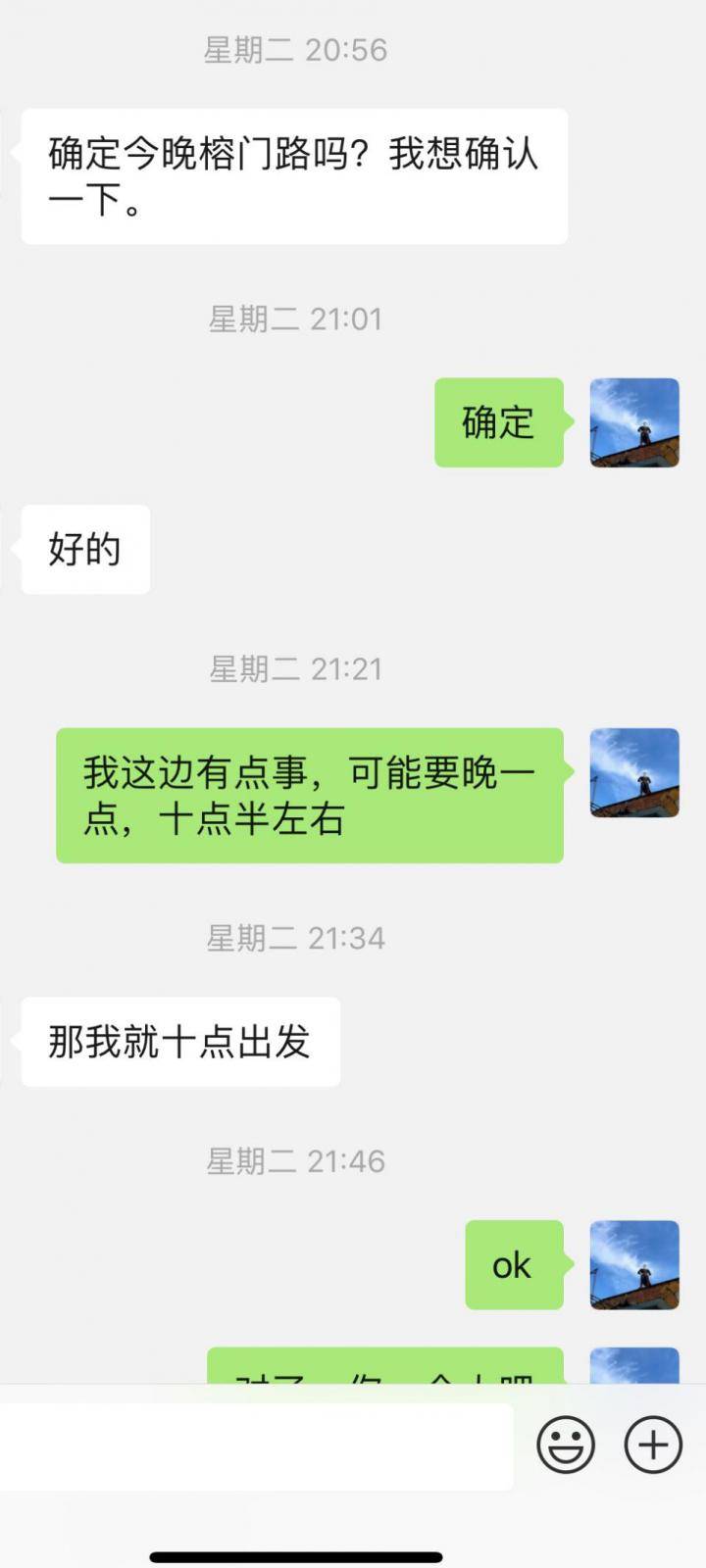
Task: Tap the '星期二 21:46' timestamp
Action: click(294, 1162)
